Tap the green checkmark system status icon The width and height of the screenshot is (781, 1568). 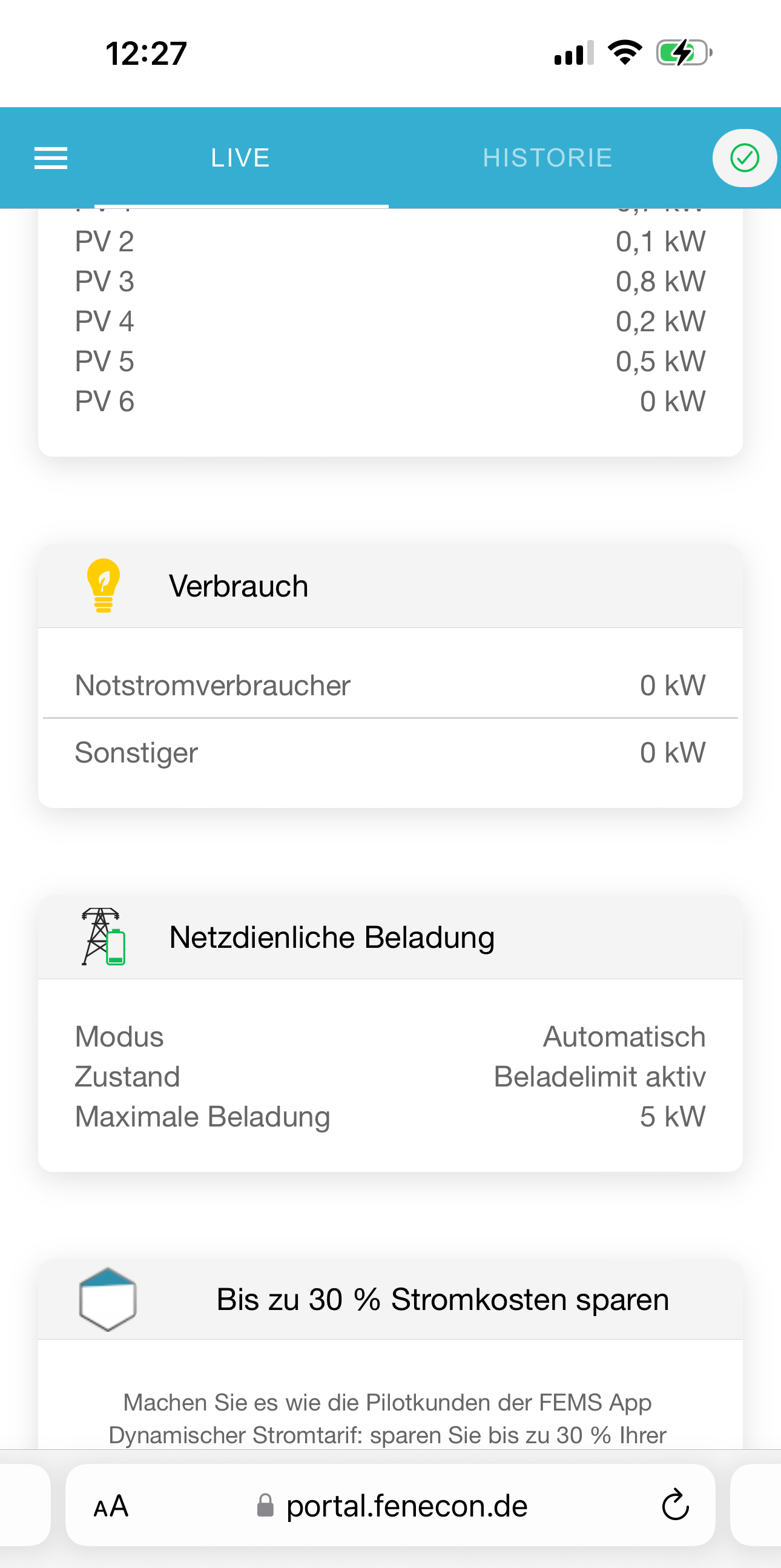(x=744, y=158)
